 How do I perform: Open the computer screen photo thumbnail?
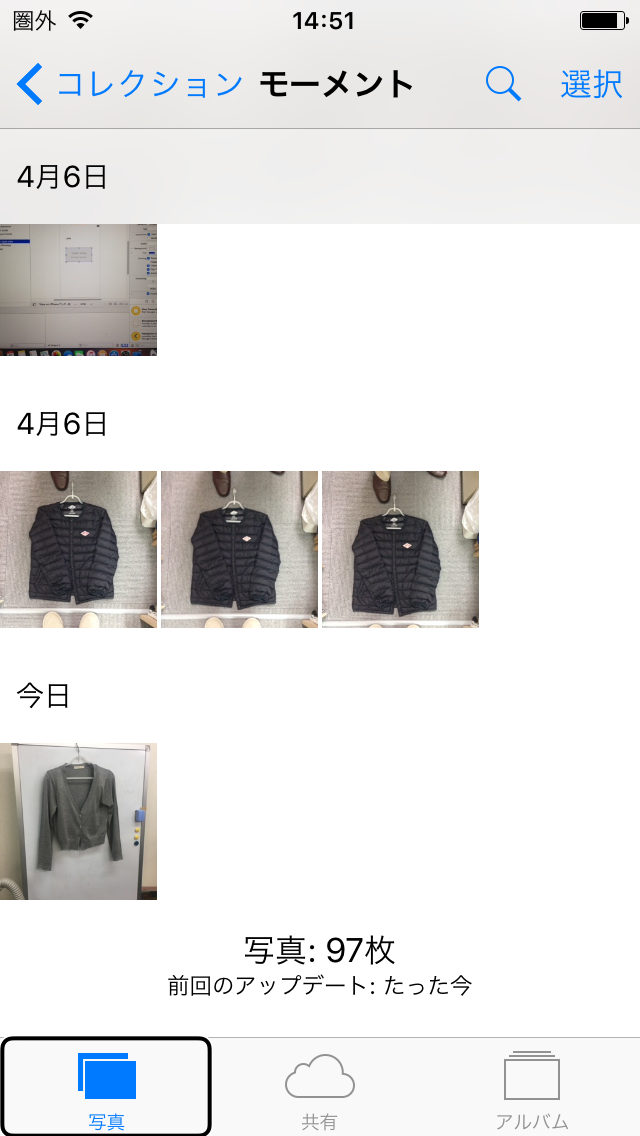(78, 290)
